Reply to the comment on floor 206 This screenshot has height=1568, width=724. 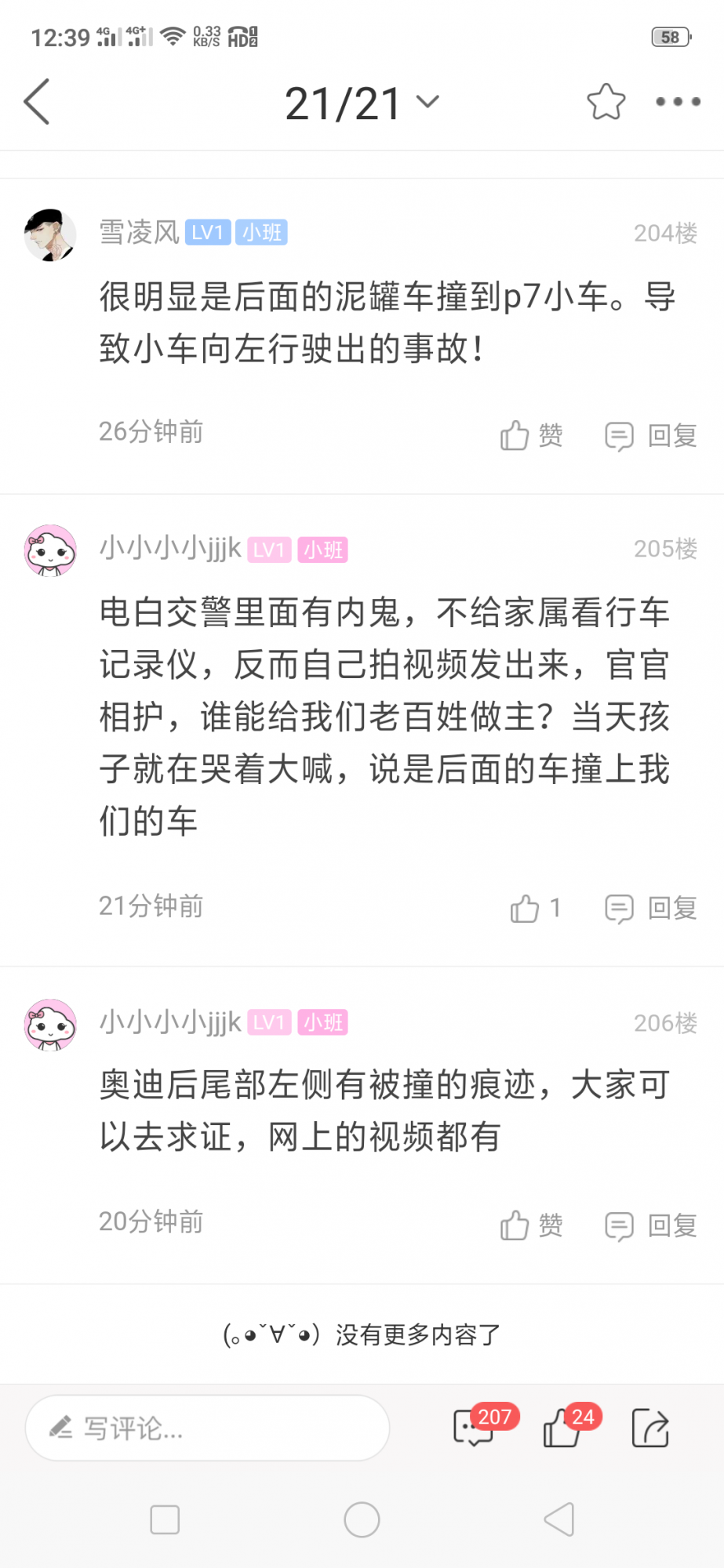tap(651, 1225)
